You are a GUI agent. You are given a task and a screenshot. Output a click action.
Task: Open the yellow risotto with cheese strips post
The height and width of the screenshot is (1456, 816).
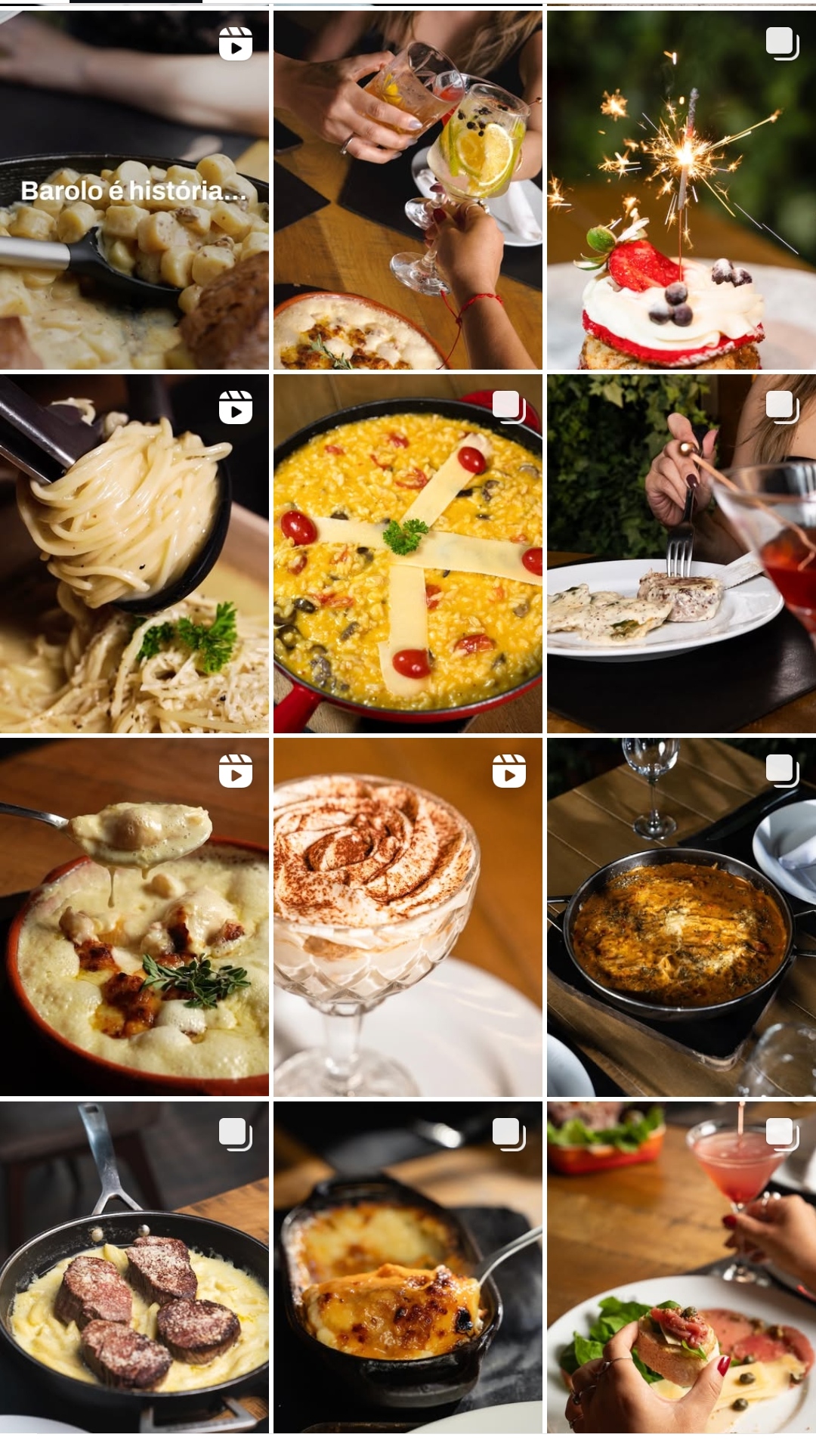[407, 553]
